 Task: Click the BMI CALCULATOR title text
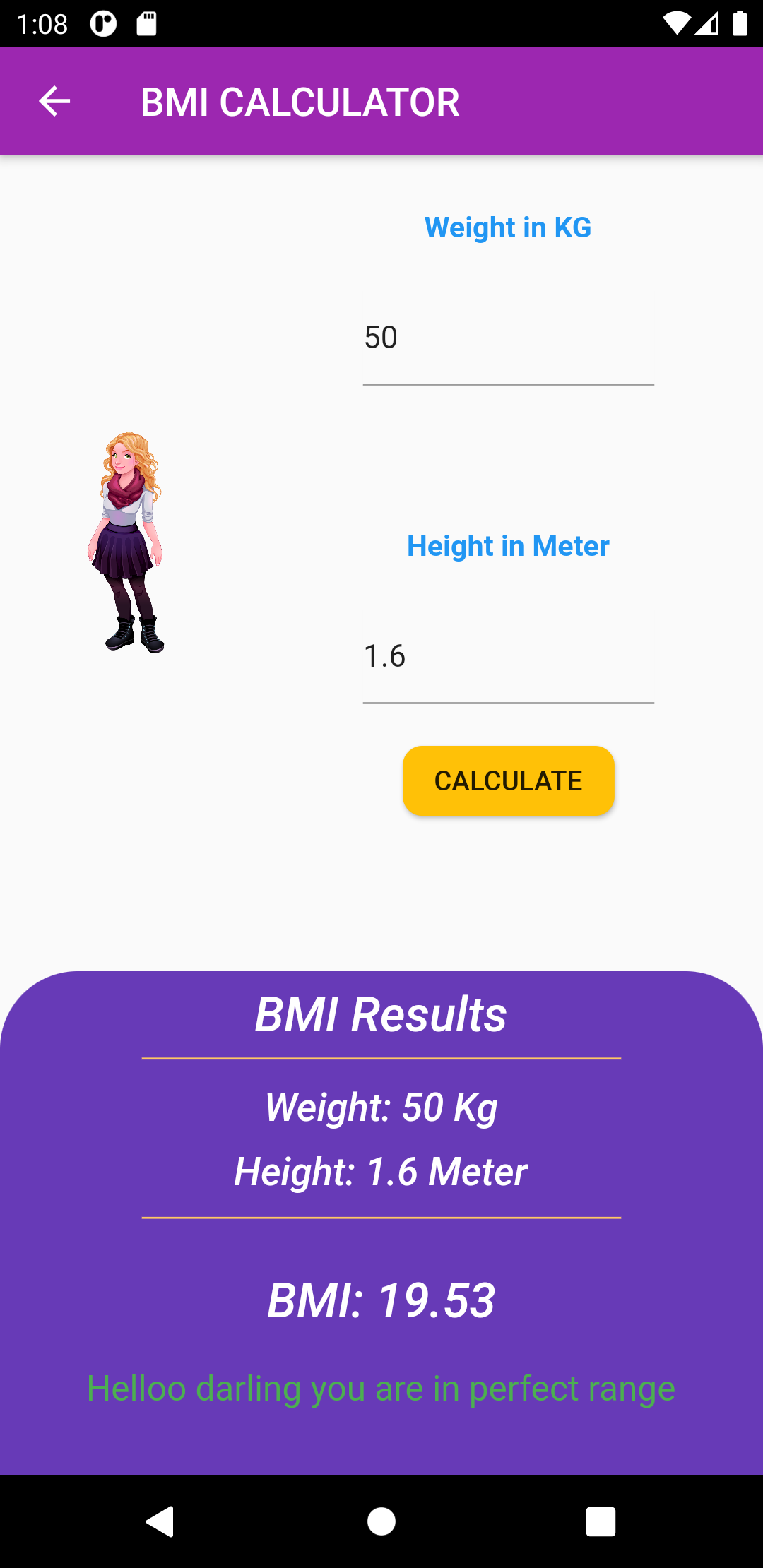coord(299,102)
